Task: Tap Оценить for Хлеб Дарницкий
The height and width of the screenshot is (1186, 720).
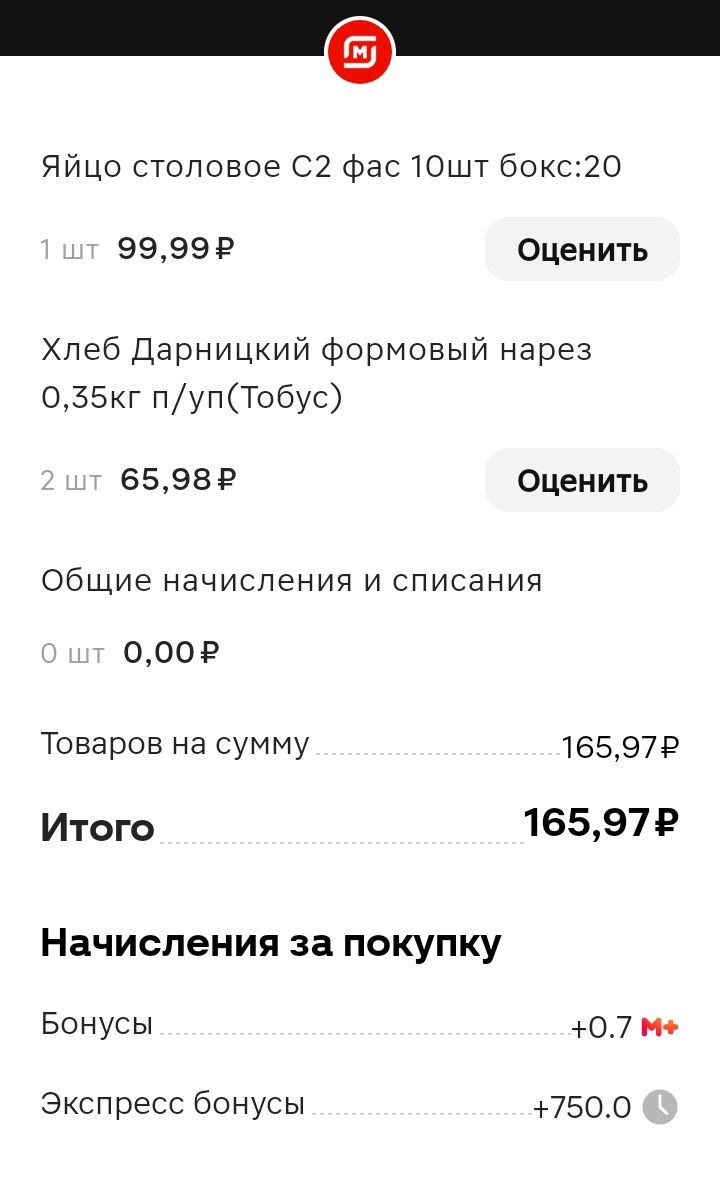Action: (582, 480)
